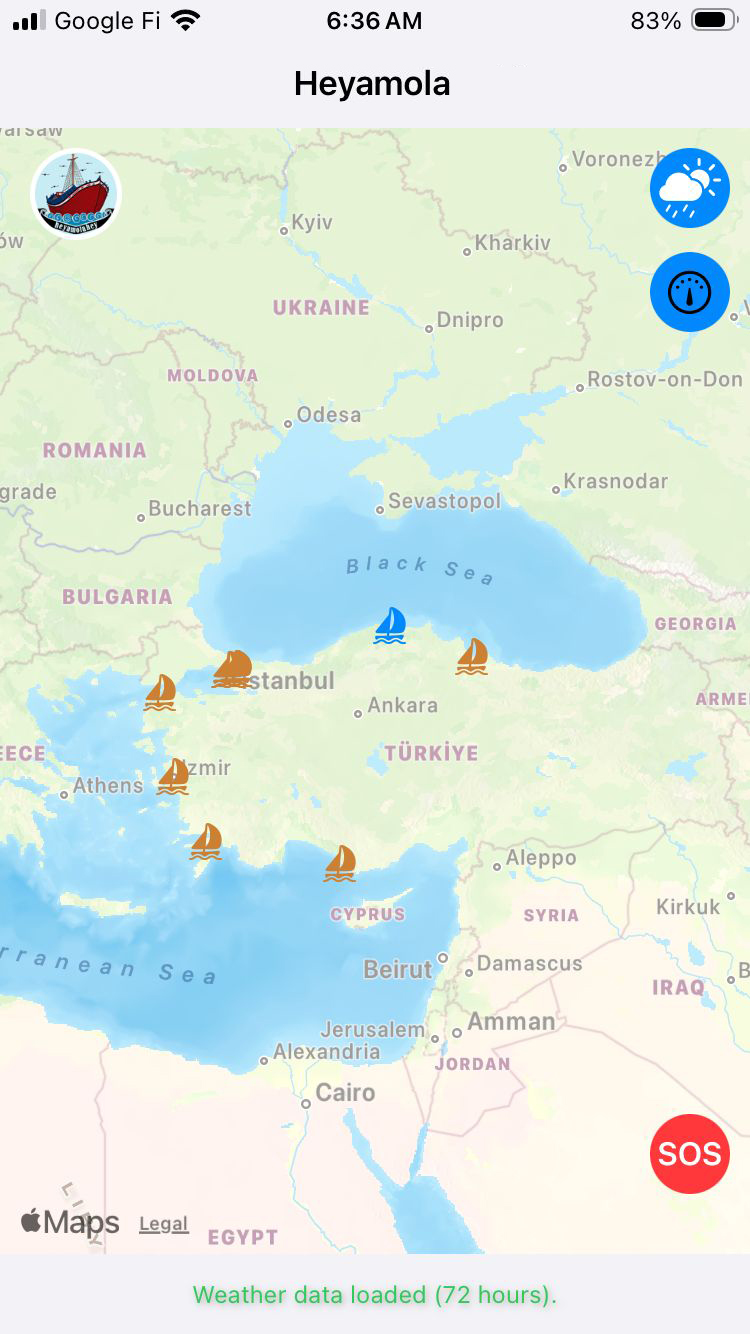The width and height of the screenshot is (750, 1334).
Task: Open the Heyamola ship logo badge
Action: point(76,192)
